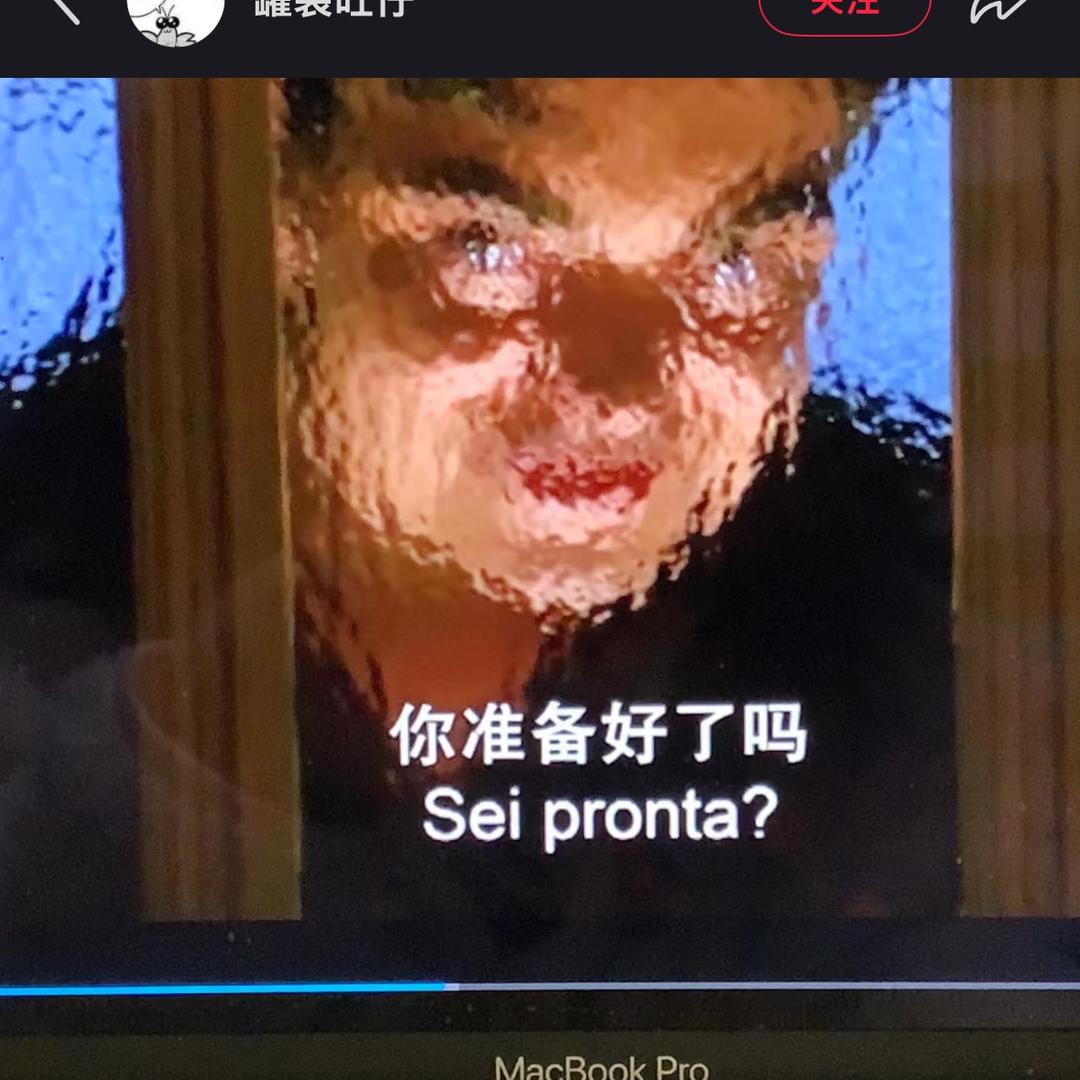This screenshot has width=1080, height=1080.
Task: Go back using the top-left arrow
Action: click(62, 8)
